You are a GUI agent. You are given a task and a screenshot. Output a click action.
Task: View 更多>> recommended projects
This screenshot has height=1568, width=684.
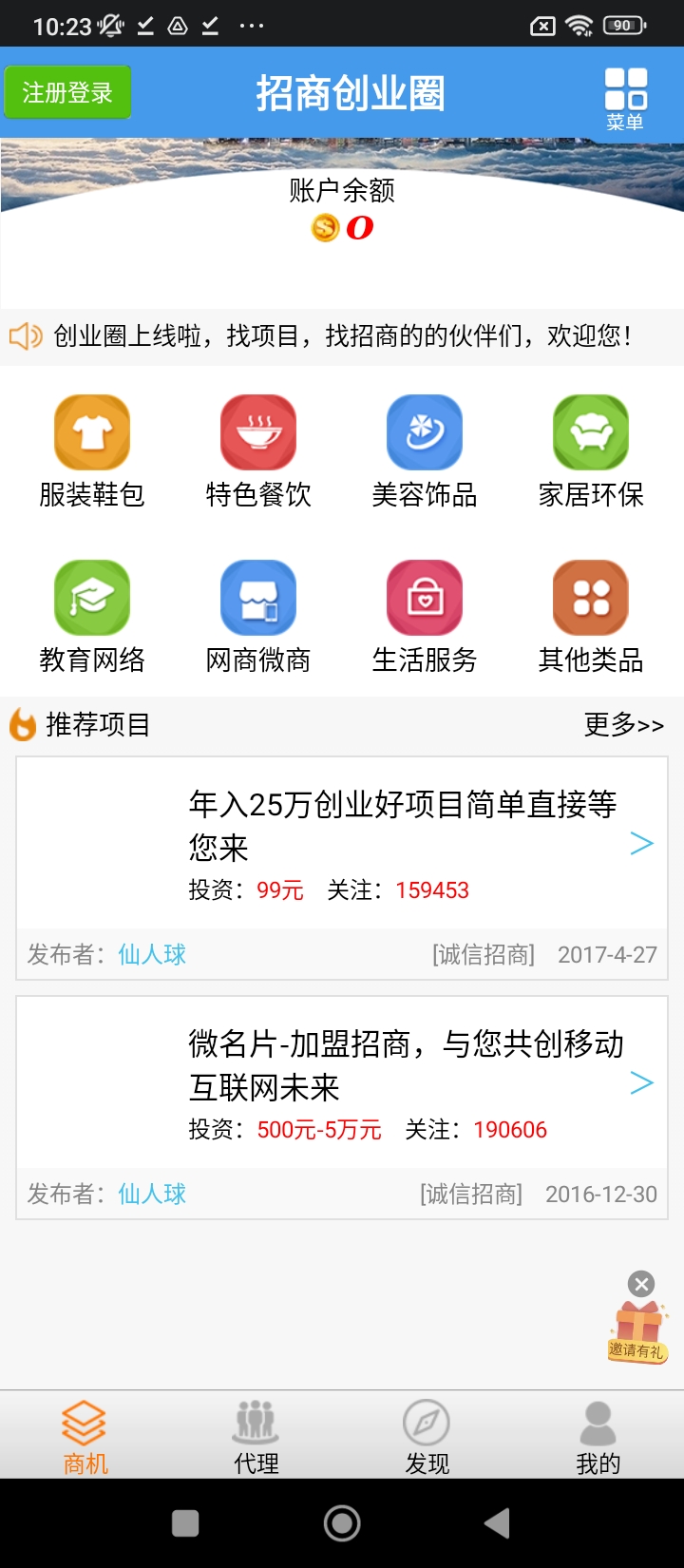[x=623, y=725]
